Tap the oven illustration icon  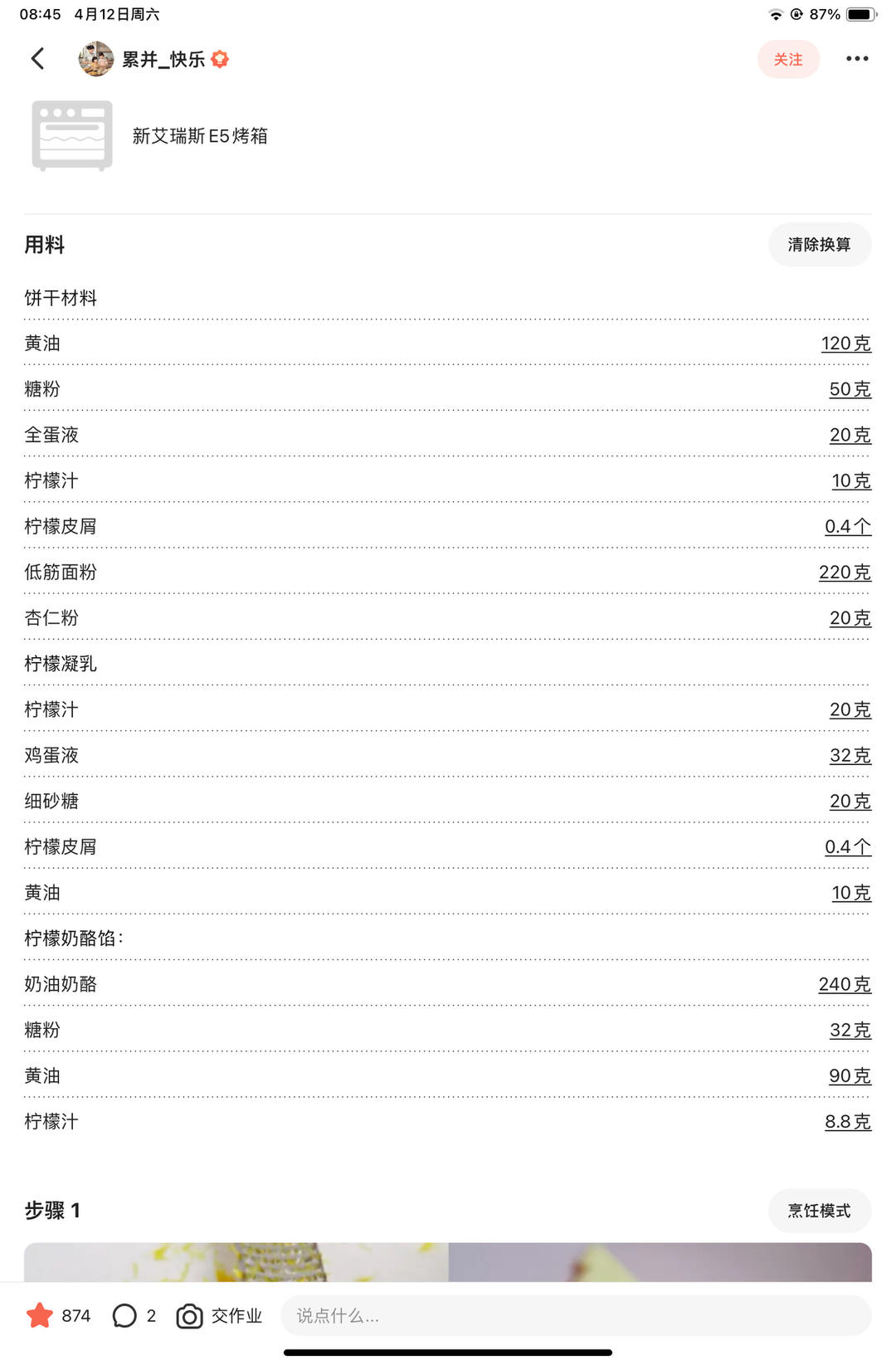[71, 135]
